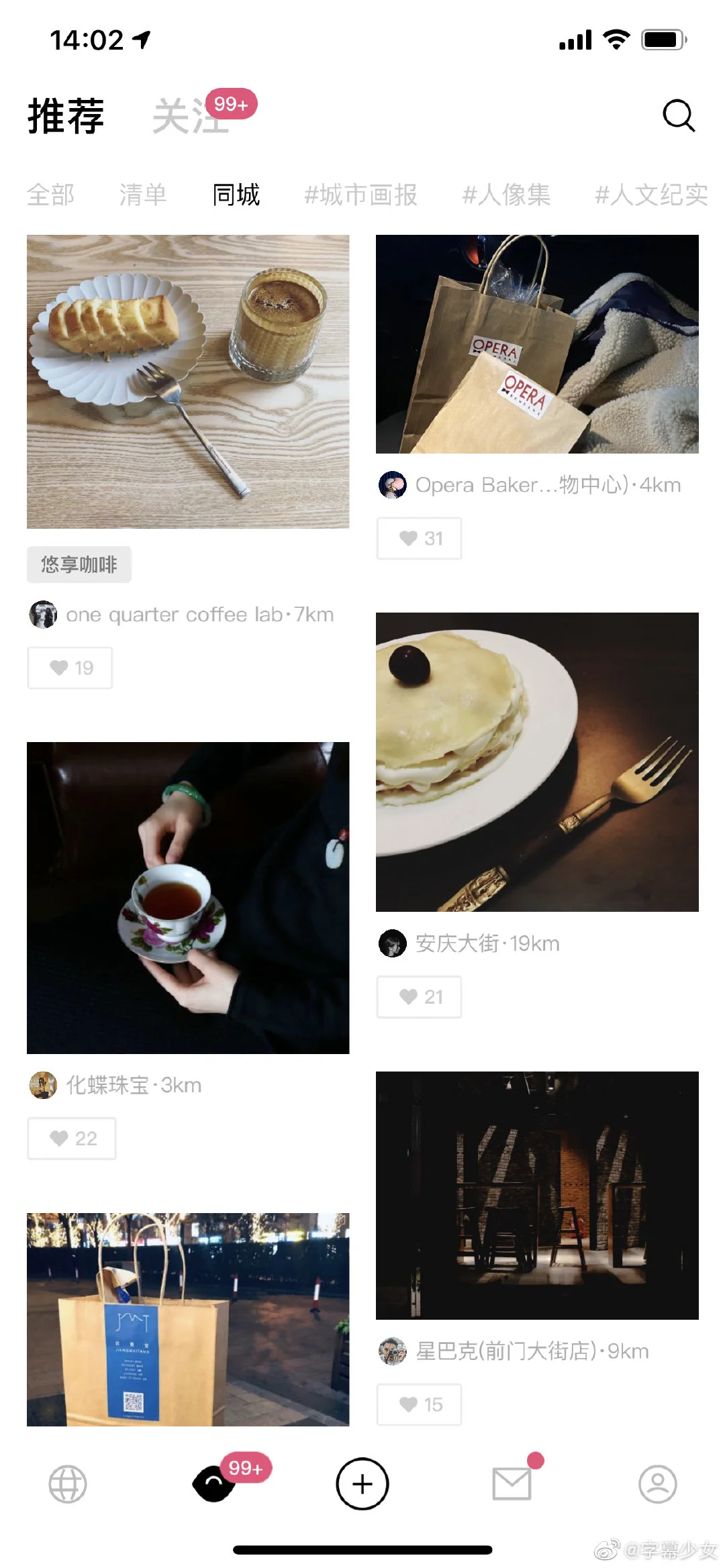The width and height of the screenshot is (725, 1568).
Task: Open the 星巴克(前门大街店) photo
Action: (537, 1195)
